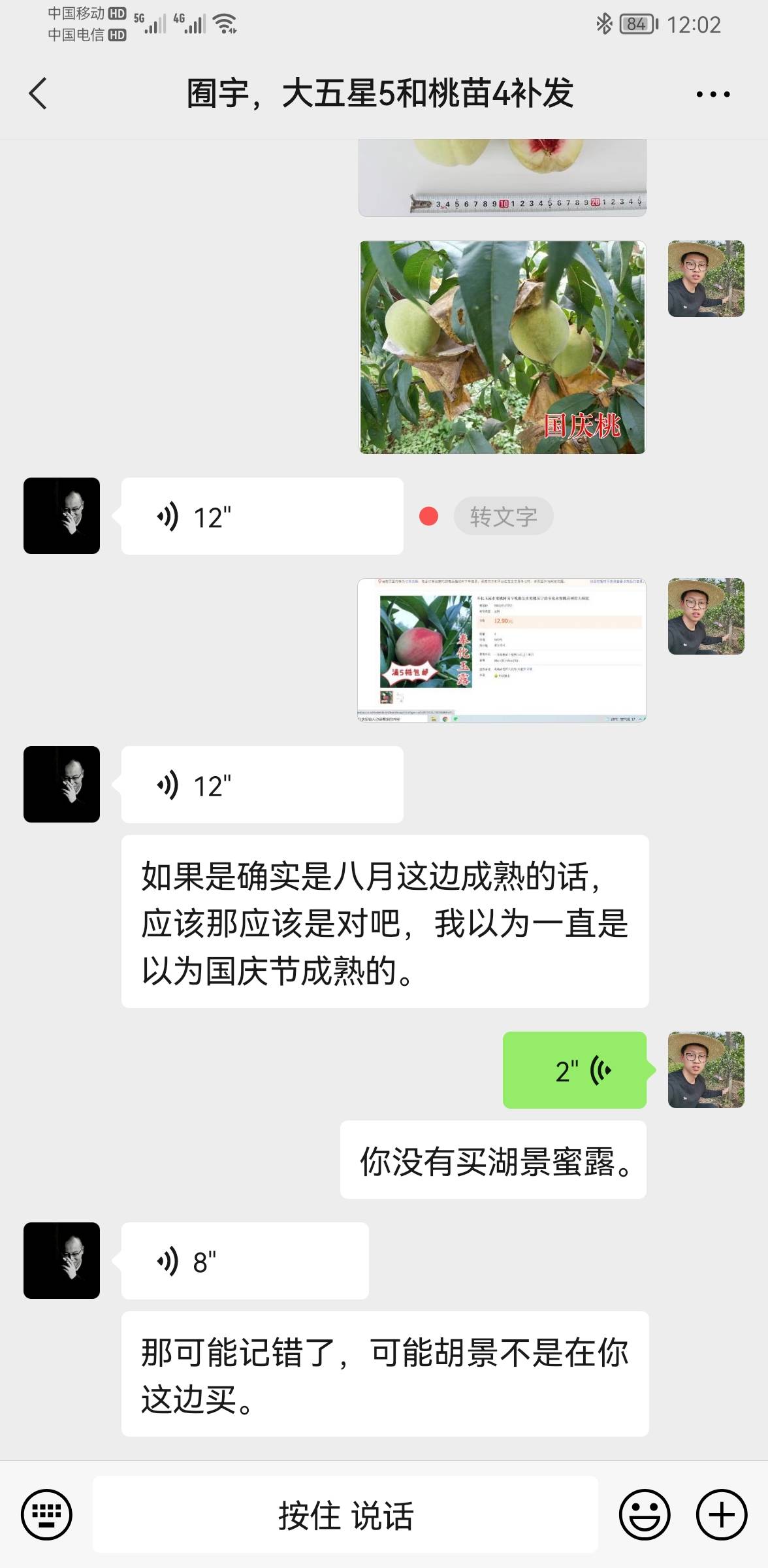Play the 8-second voice message
This screenshot has width=768, height=1568.
(245, 1261)
